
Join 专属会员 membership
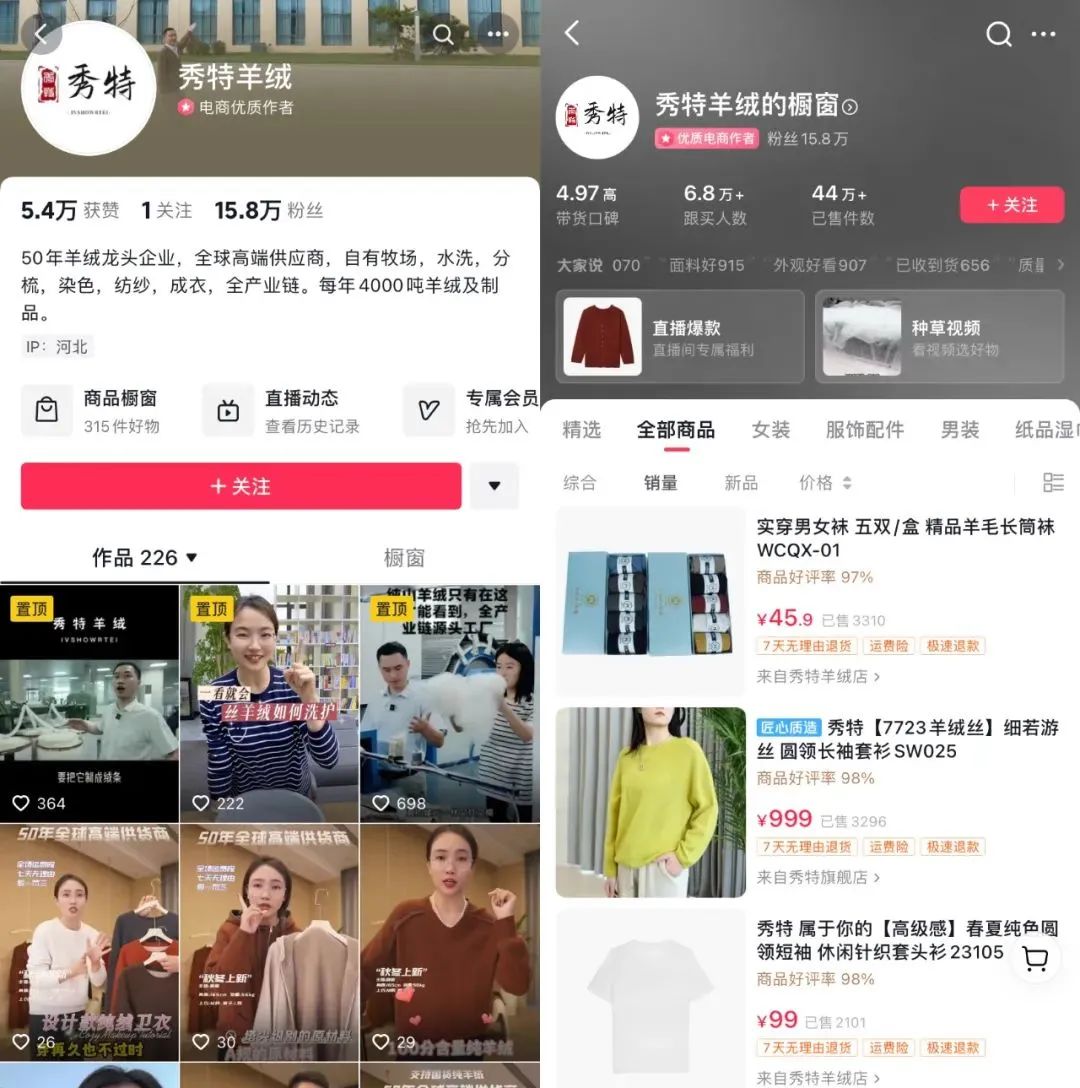point(472,411)
